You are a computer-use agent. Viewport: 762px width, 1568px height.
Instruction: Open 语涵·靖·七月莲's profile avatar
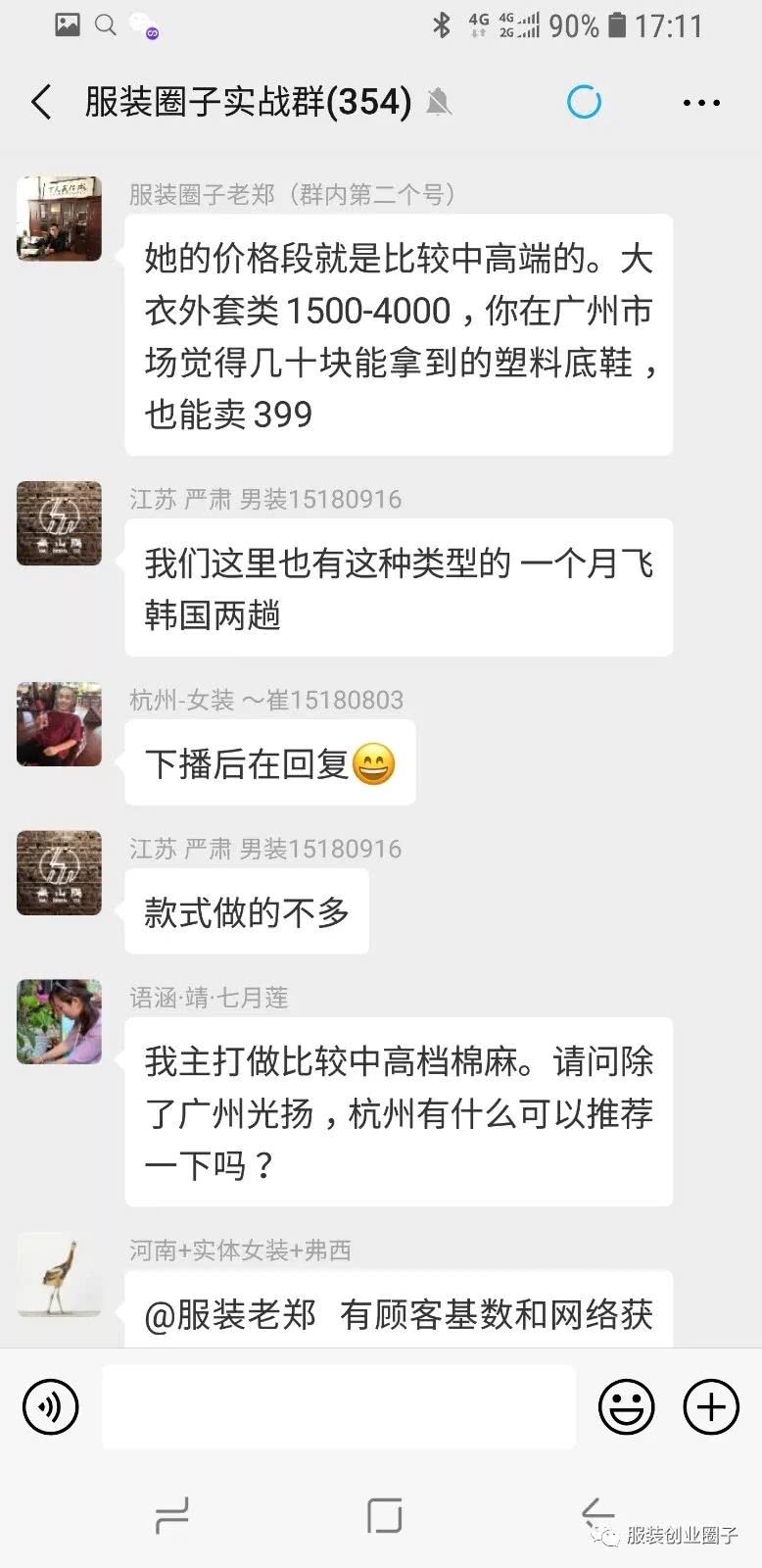(59, 1021)
